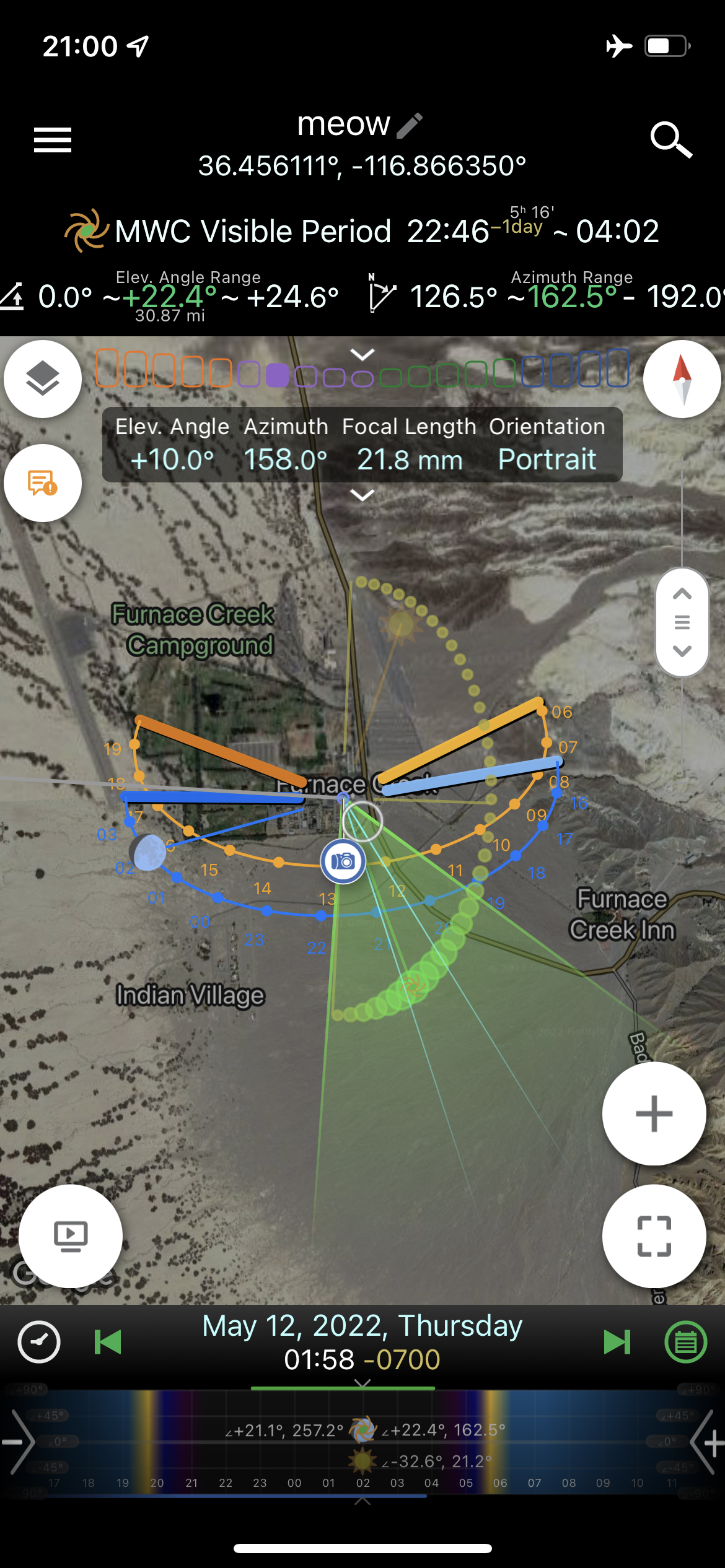Open the map layers button
725x1568 pixels.
pyautogui.click(x=43, y=378)
